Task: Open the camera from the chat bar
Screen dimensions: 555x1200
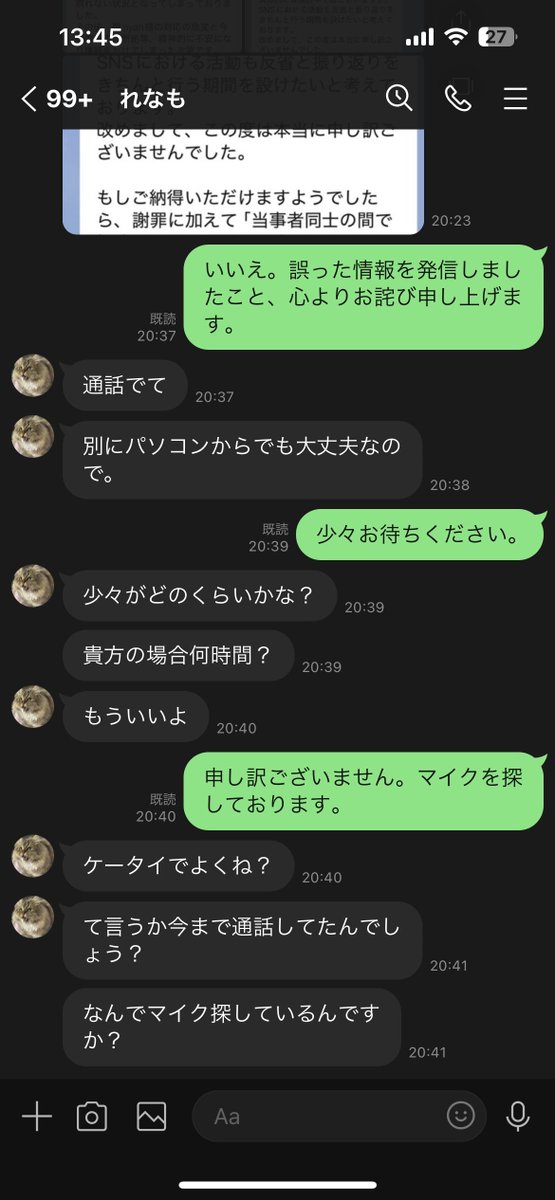Action: [92, 1116]
